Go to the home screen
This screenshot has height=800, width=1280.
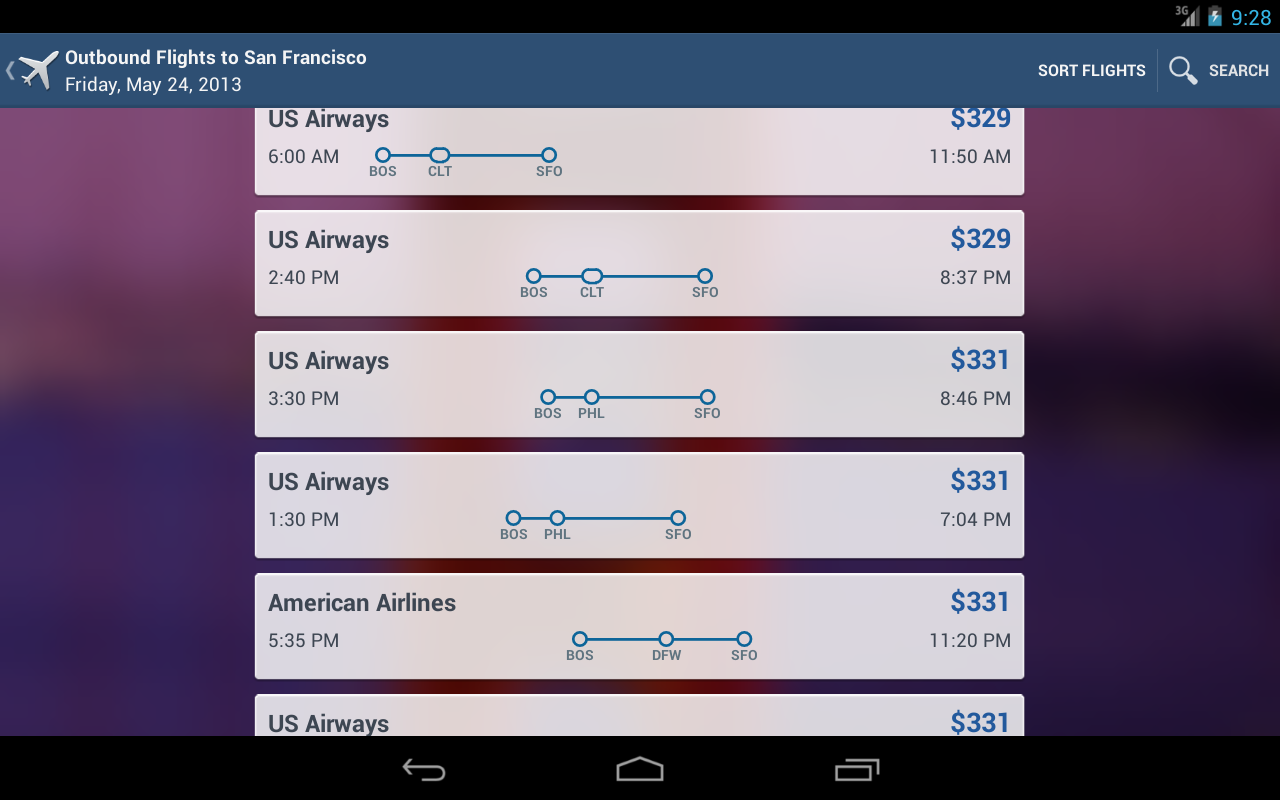click(640, 769)
